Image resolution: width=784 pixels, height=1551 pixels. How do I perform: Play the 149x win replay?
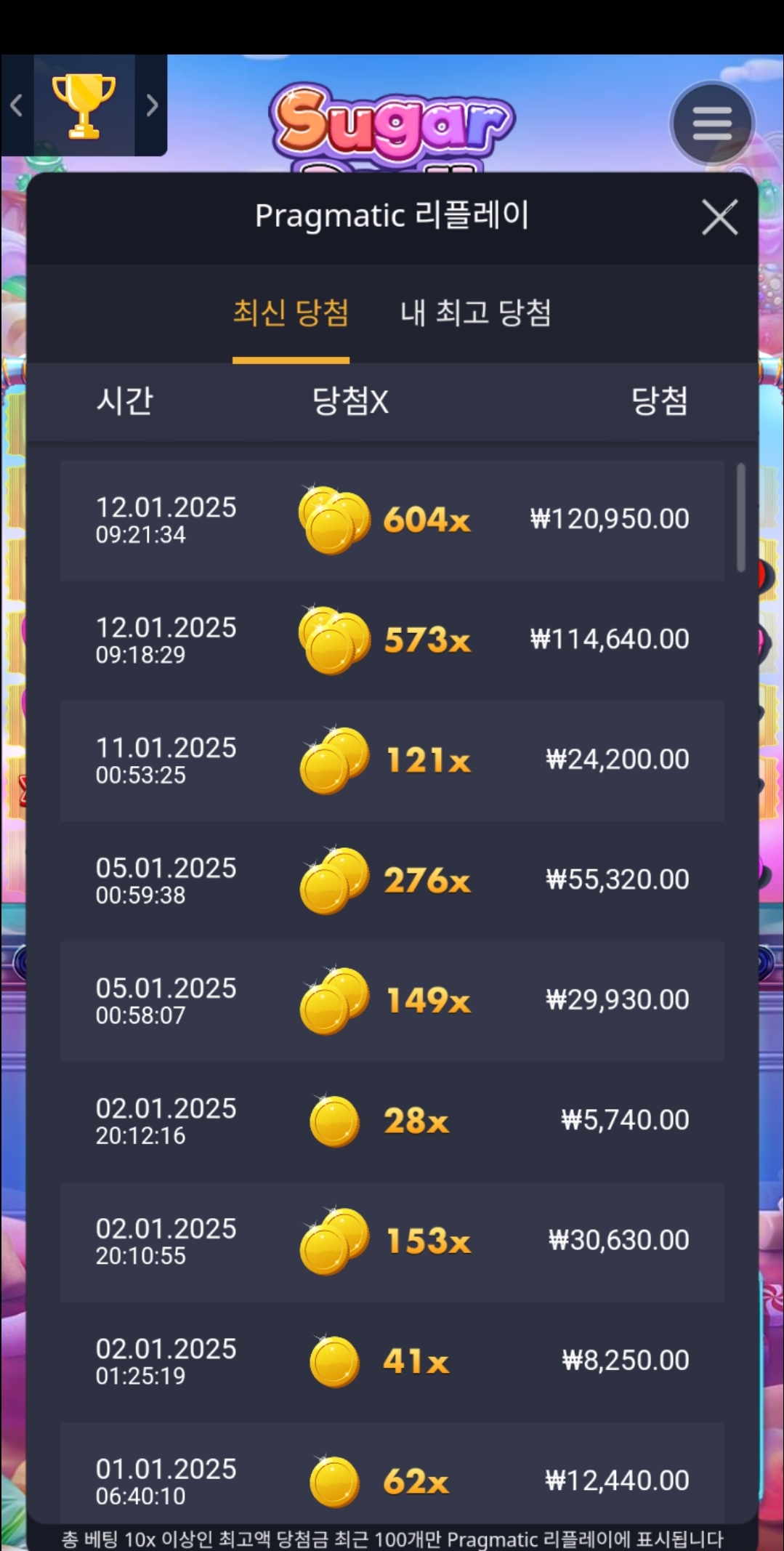click(x=392, y=1001)
